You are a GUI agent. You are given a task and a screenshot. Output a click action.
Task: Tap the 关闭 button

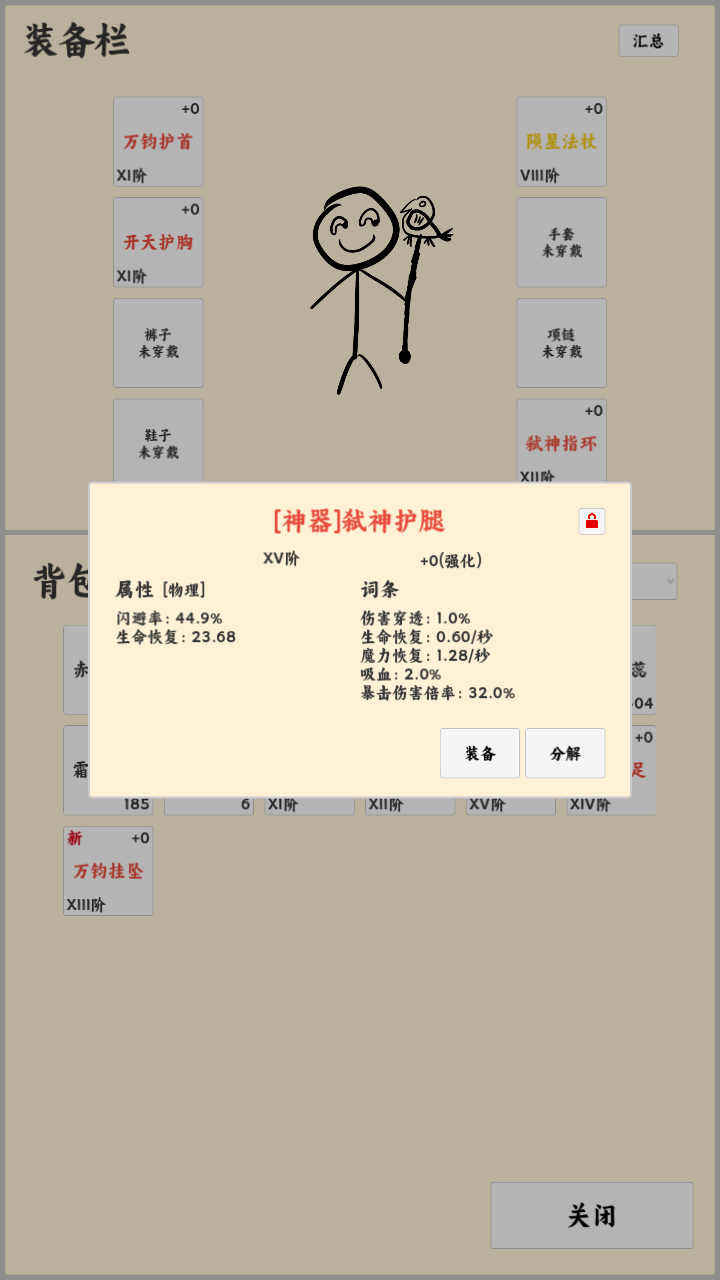(x=592, y=1215)
